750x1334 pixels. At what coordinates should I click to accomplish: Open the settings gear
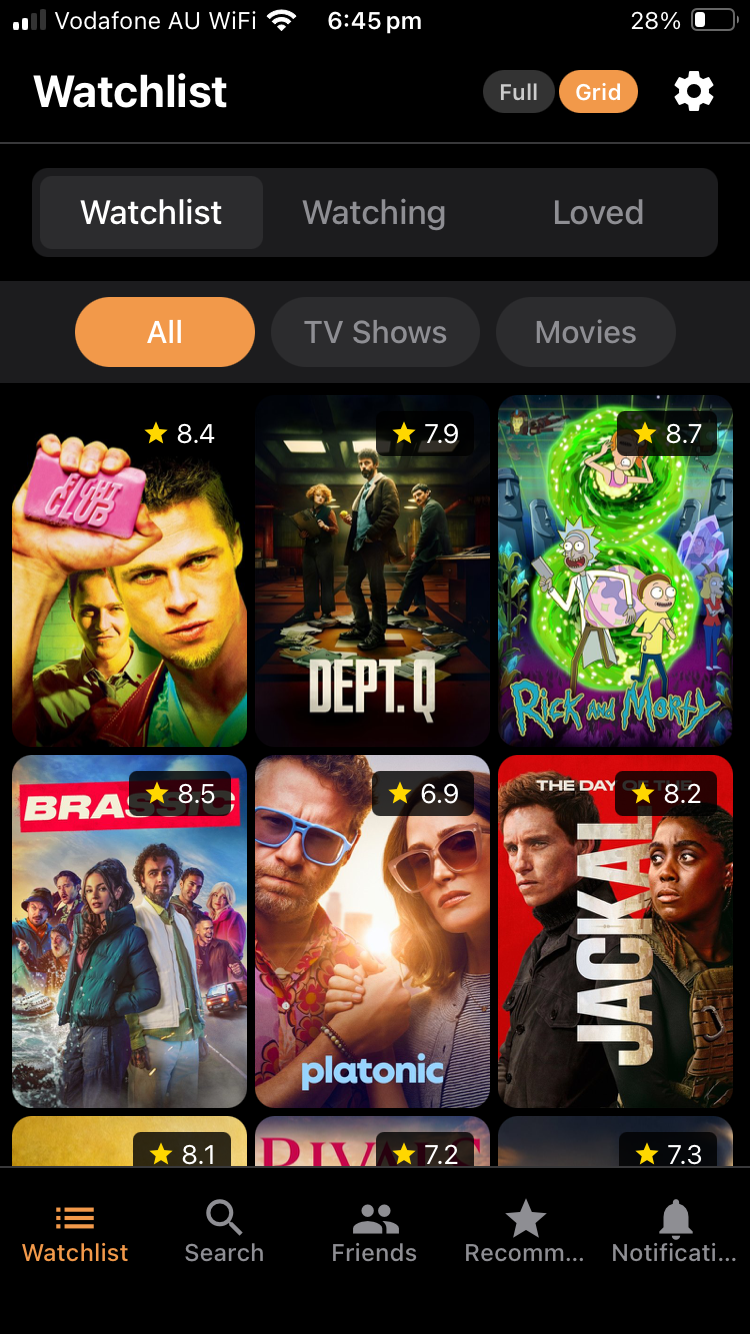coord(694,91)
